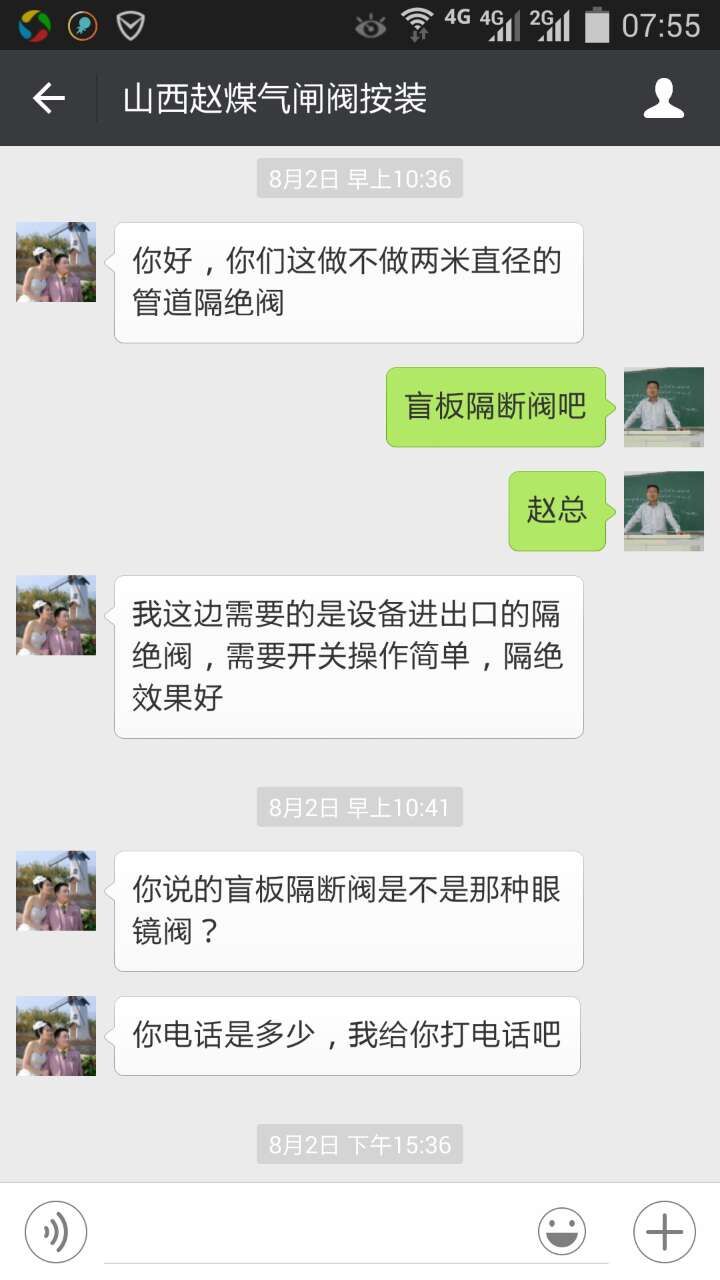Switch to voice message input
The height and width of the screenshot is (1280, 720).
(x=56, y=1231)
